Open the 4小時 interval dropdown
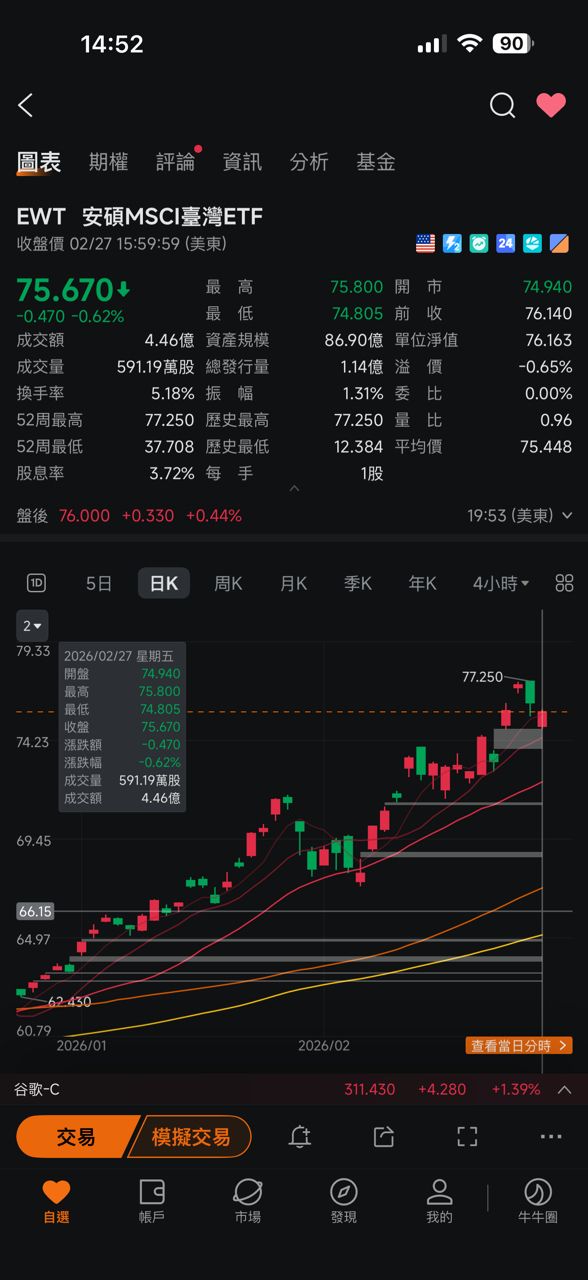This screenshot has height=1280, width=588. point(501,583)
